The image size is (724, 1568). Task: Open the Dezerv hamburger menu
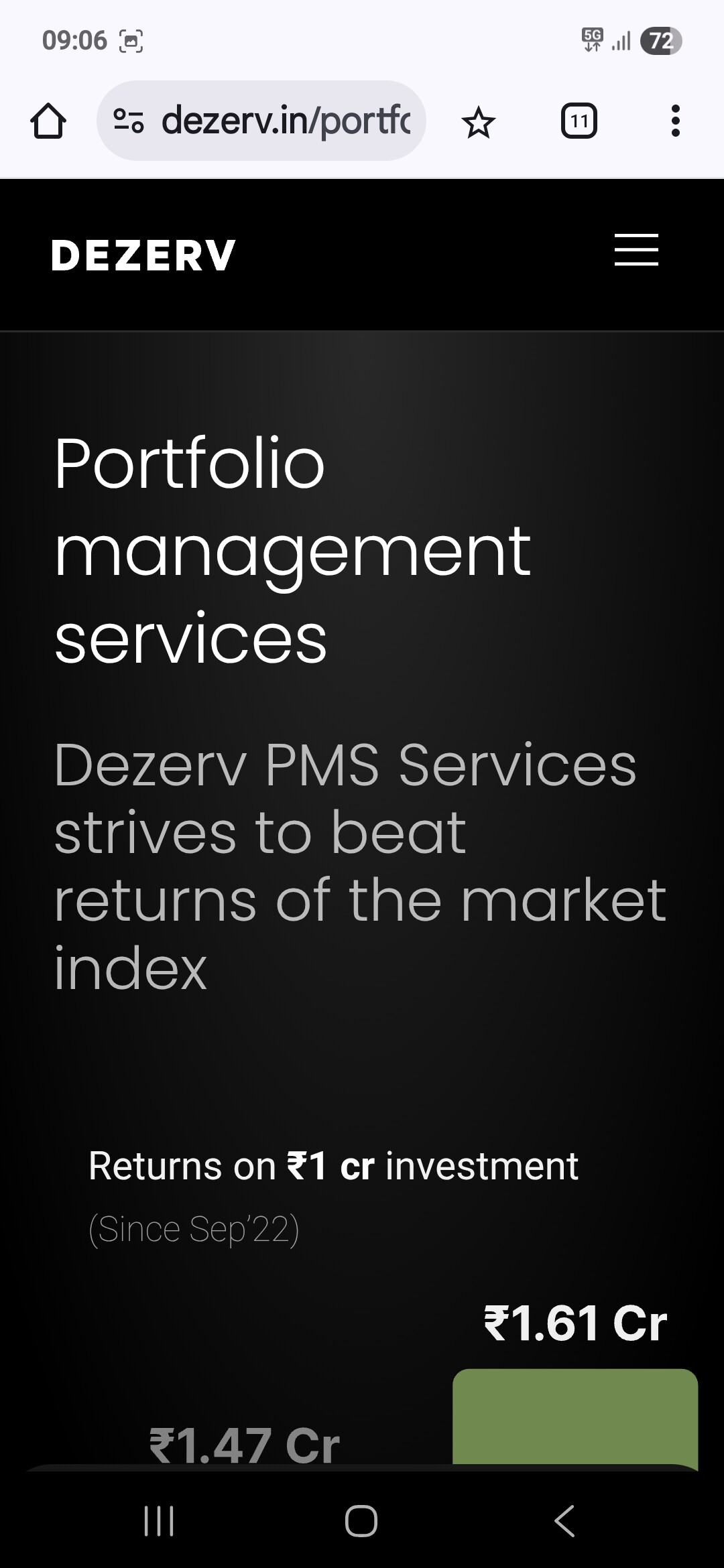pos(636,250)
